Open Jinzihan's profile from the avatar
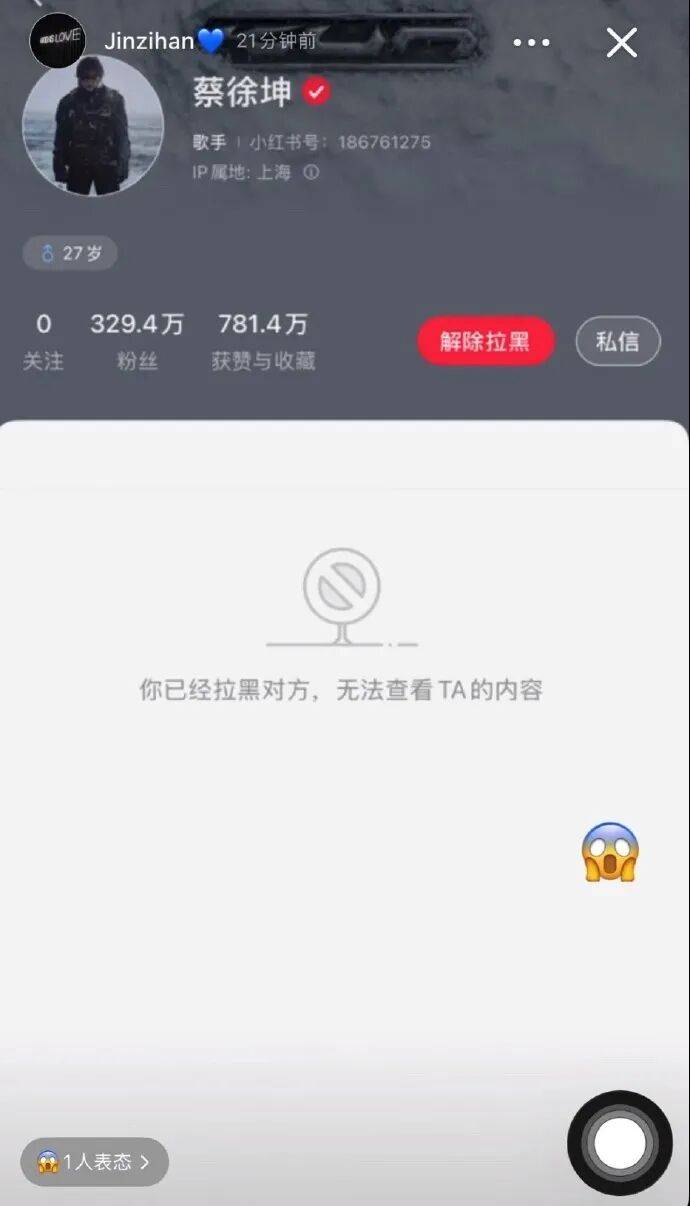The width and height of the screenshot is (690, 1206). pyautogui.click(x=57, y=41)
